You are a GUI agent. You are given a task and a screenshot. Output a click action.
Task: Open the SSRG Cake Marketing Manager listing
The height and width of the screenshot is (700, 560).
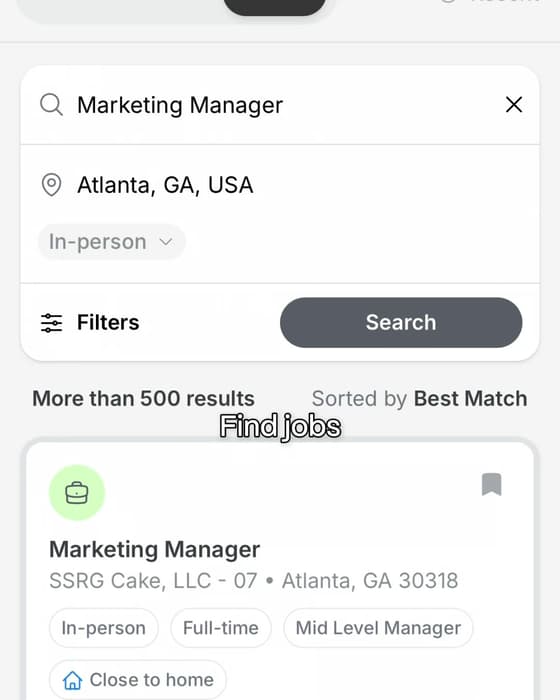click(154, 549)
